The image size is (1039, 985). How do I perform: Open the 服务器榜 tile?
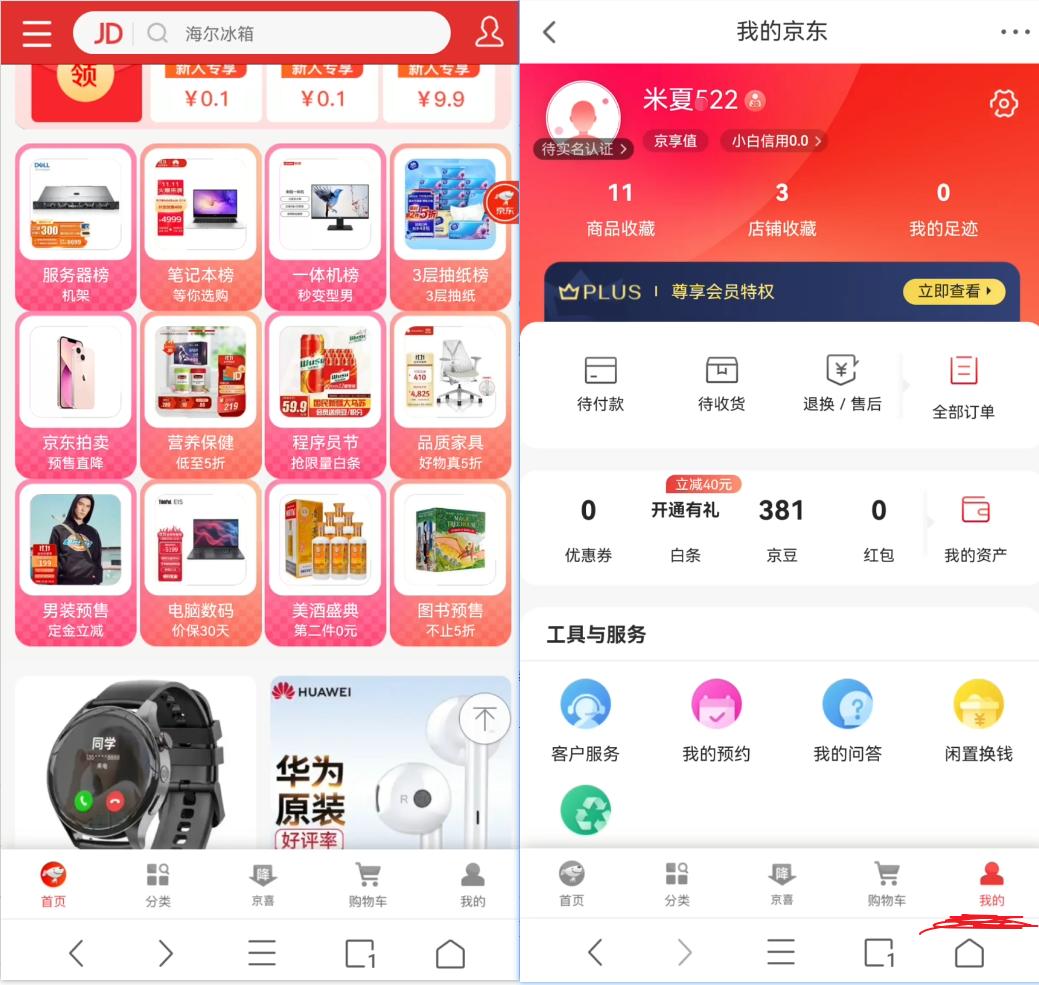[x=75, y=227]
